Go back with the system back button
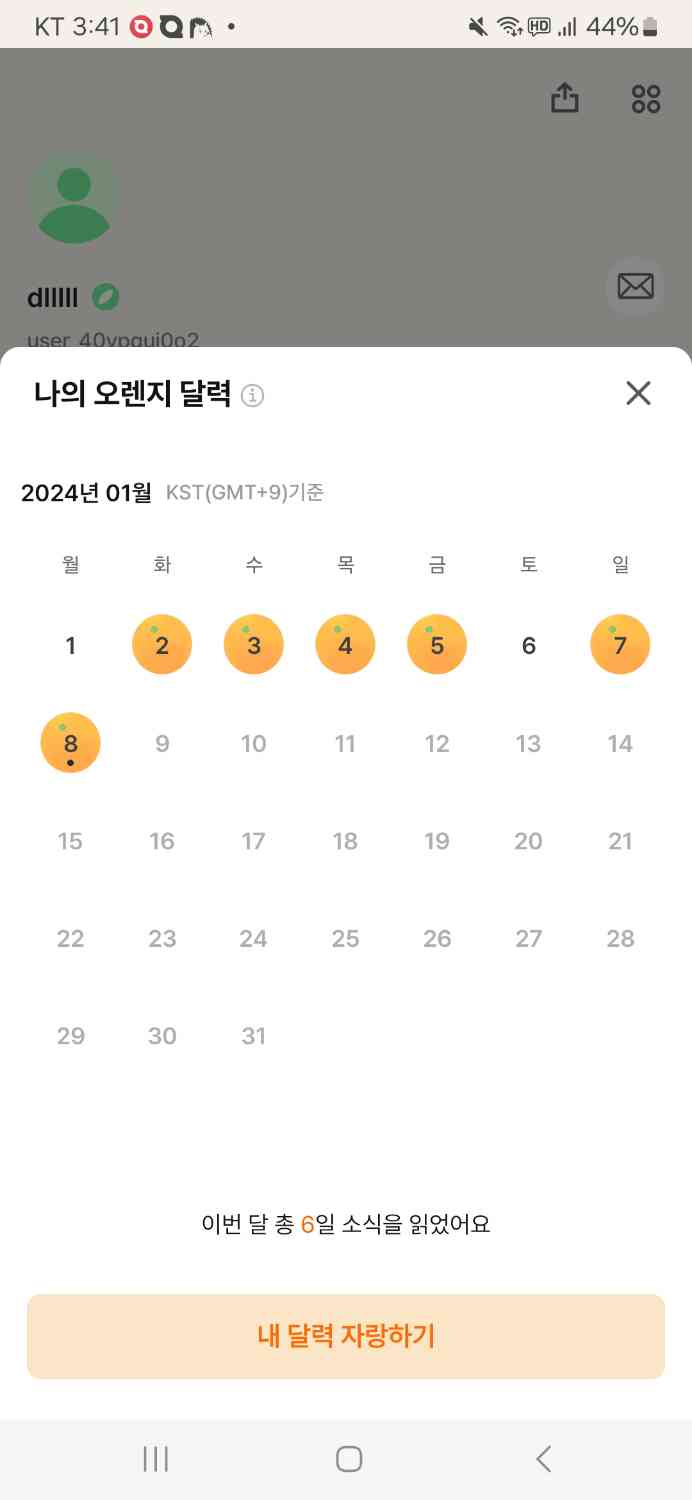 pyautogui.click(x=543, y=1459)
